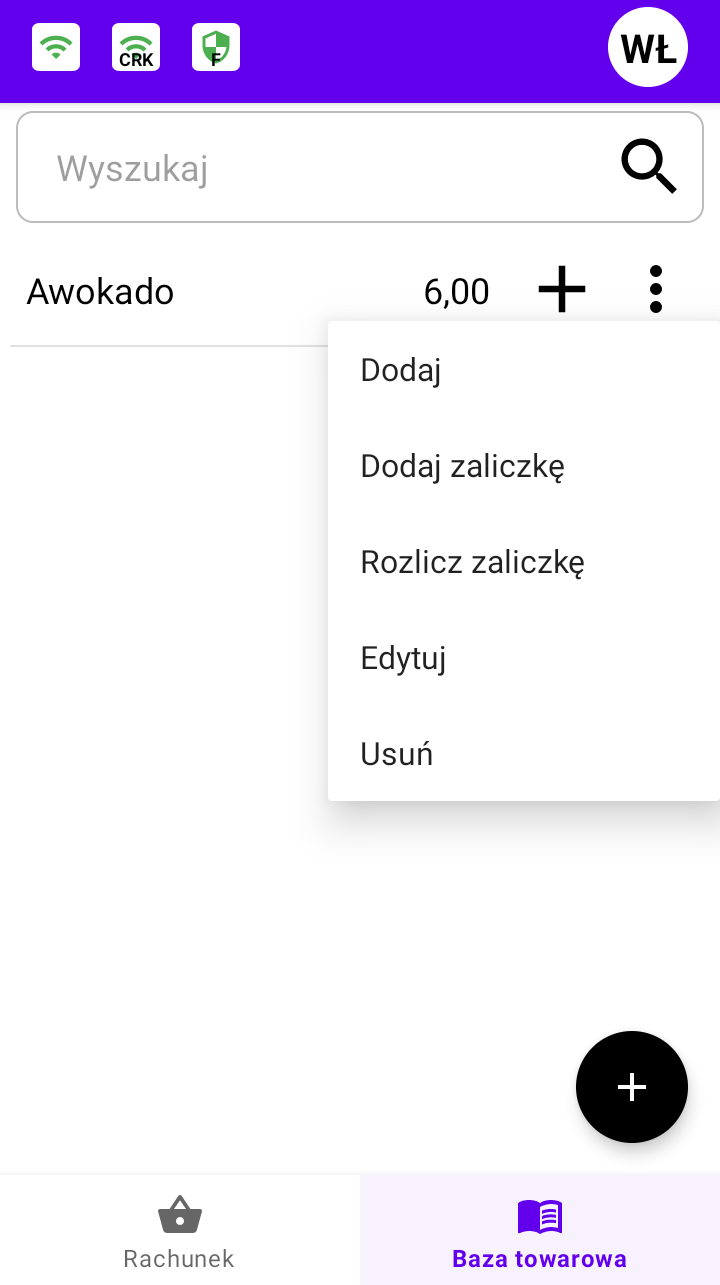Open the Wyszukaj search field
The width and height of the screenshot is (720, 1285).
[360, 167]
